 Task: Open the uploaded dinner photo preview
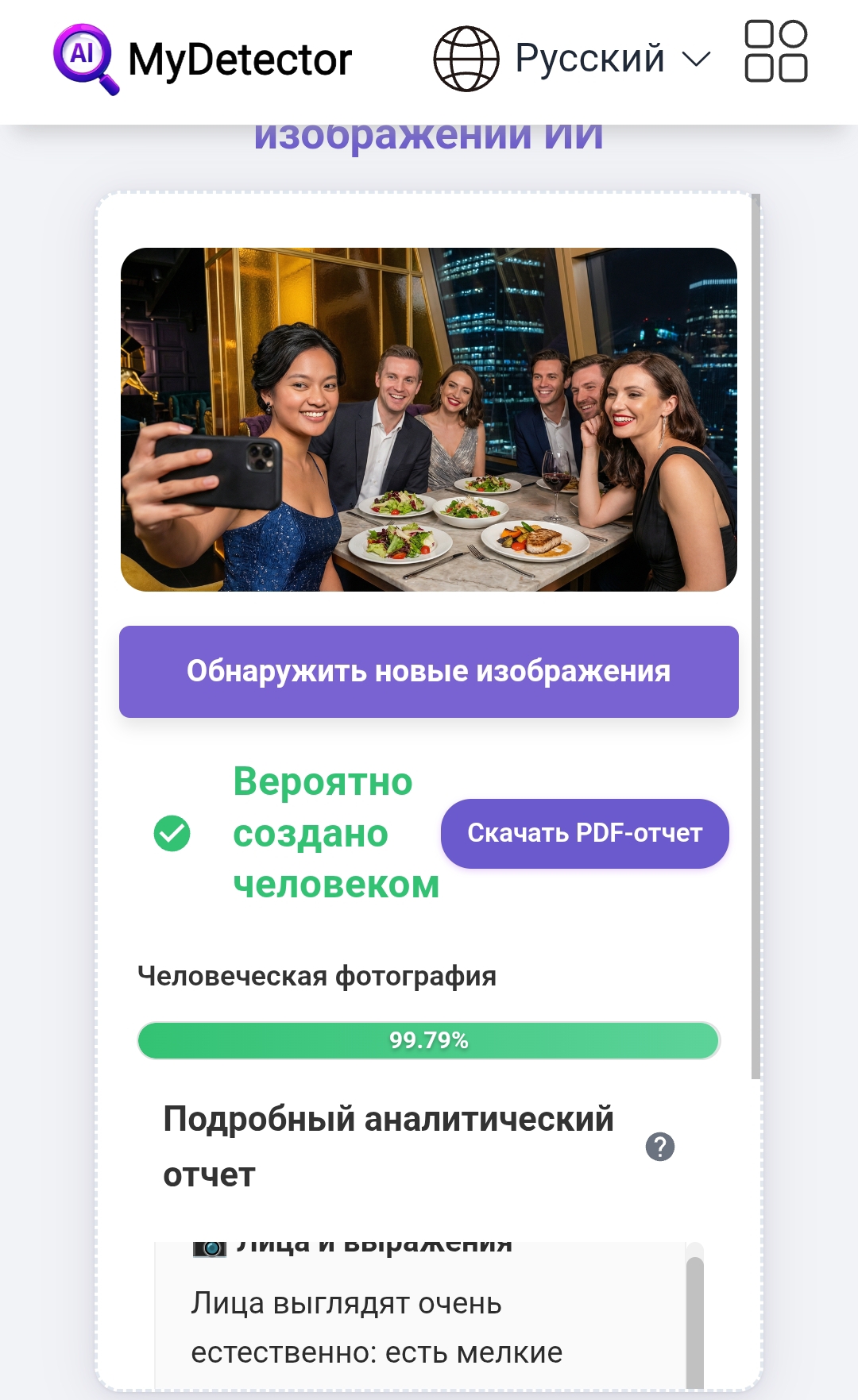pos(429,419)
